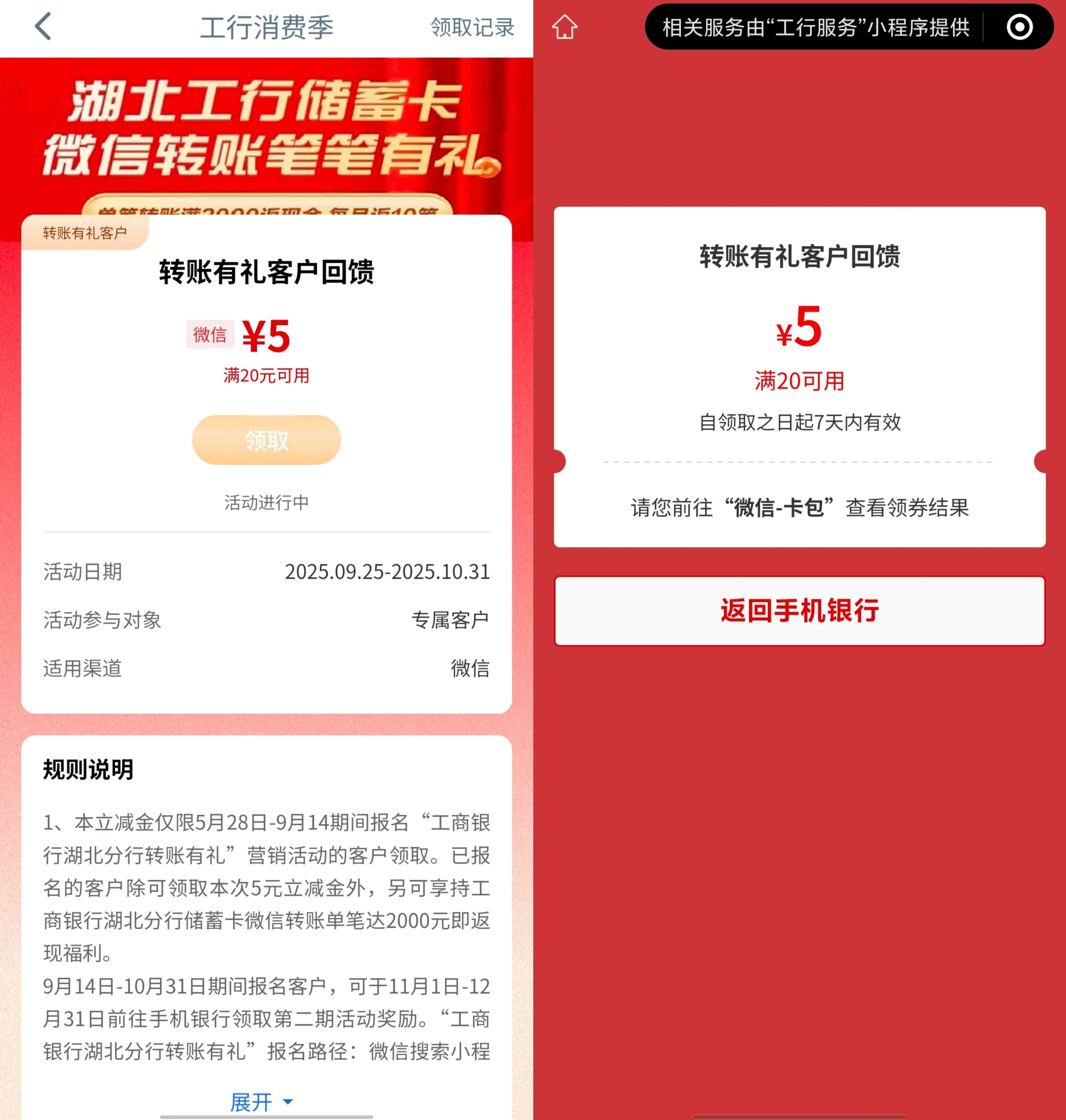Open 领取记录 claim history
This screenshot has height=1120, width=1066.
click(472, 27)
